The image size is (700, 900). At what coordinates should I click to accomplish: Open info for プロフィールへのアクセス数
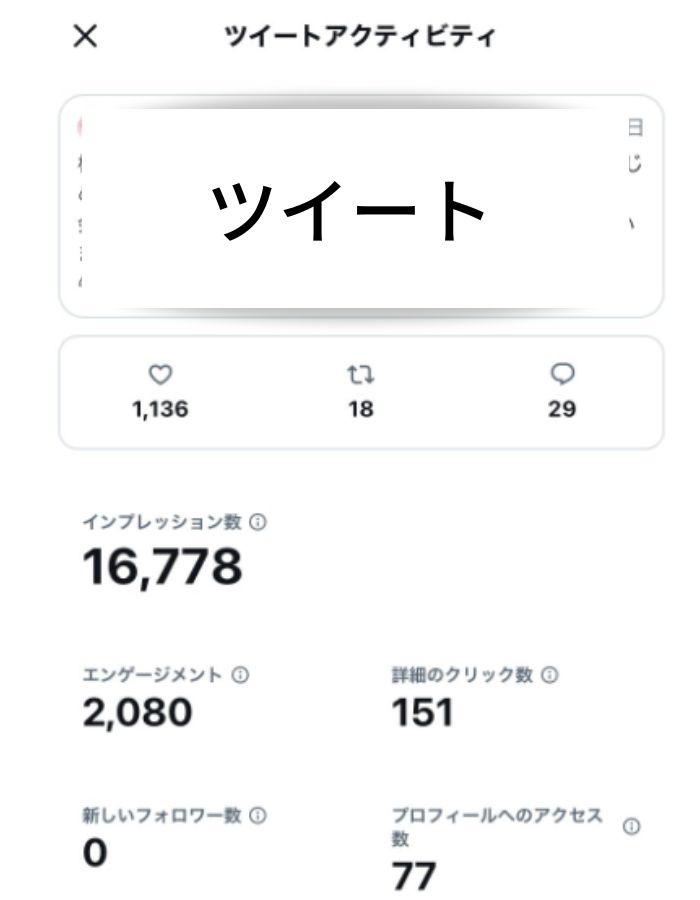[x=632, y=826]
